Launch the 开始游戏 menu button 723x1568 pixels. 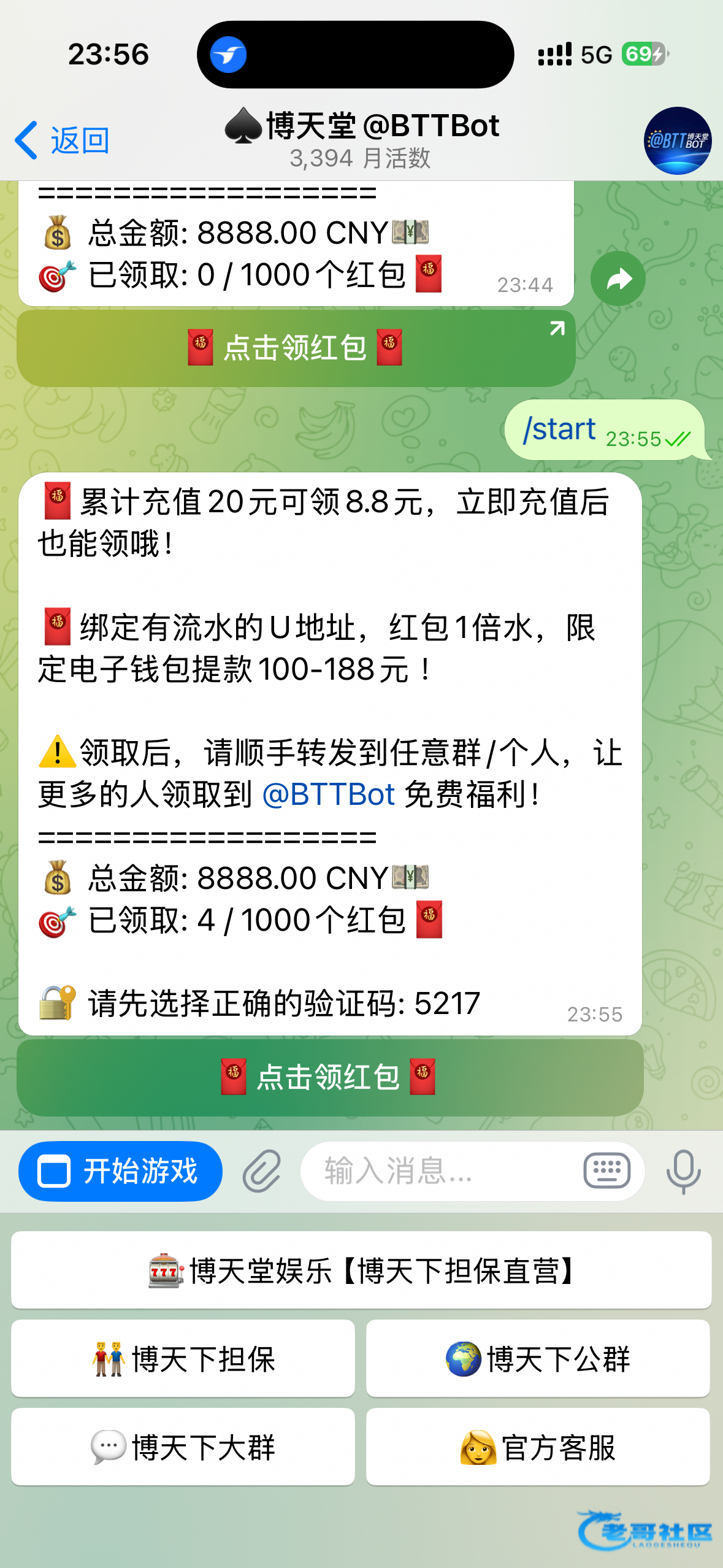[120, 1171]
